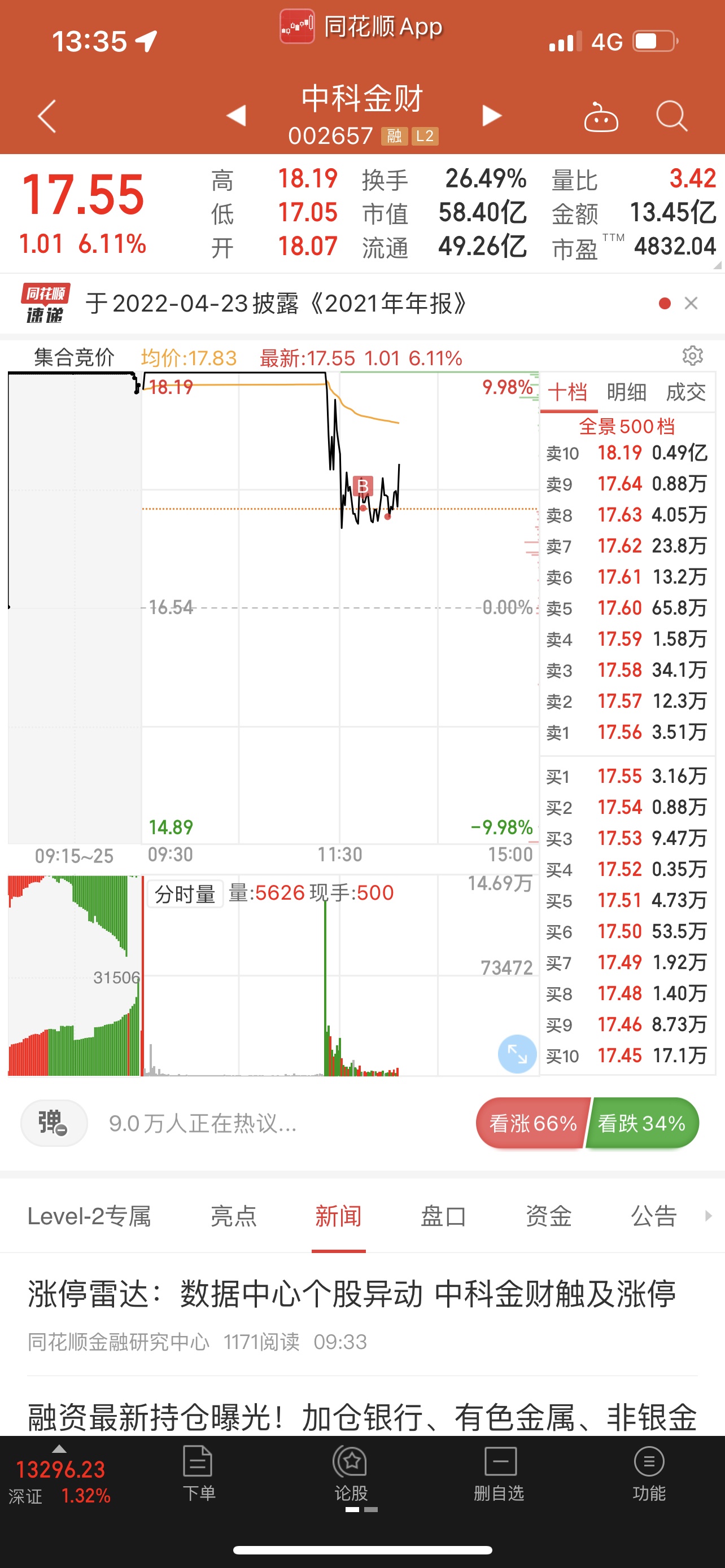Toggle the 弹 bullet comments button
The height and width of the screenshot is (1568, 725).
[54, 1123]
